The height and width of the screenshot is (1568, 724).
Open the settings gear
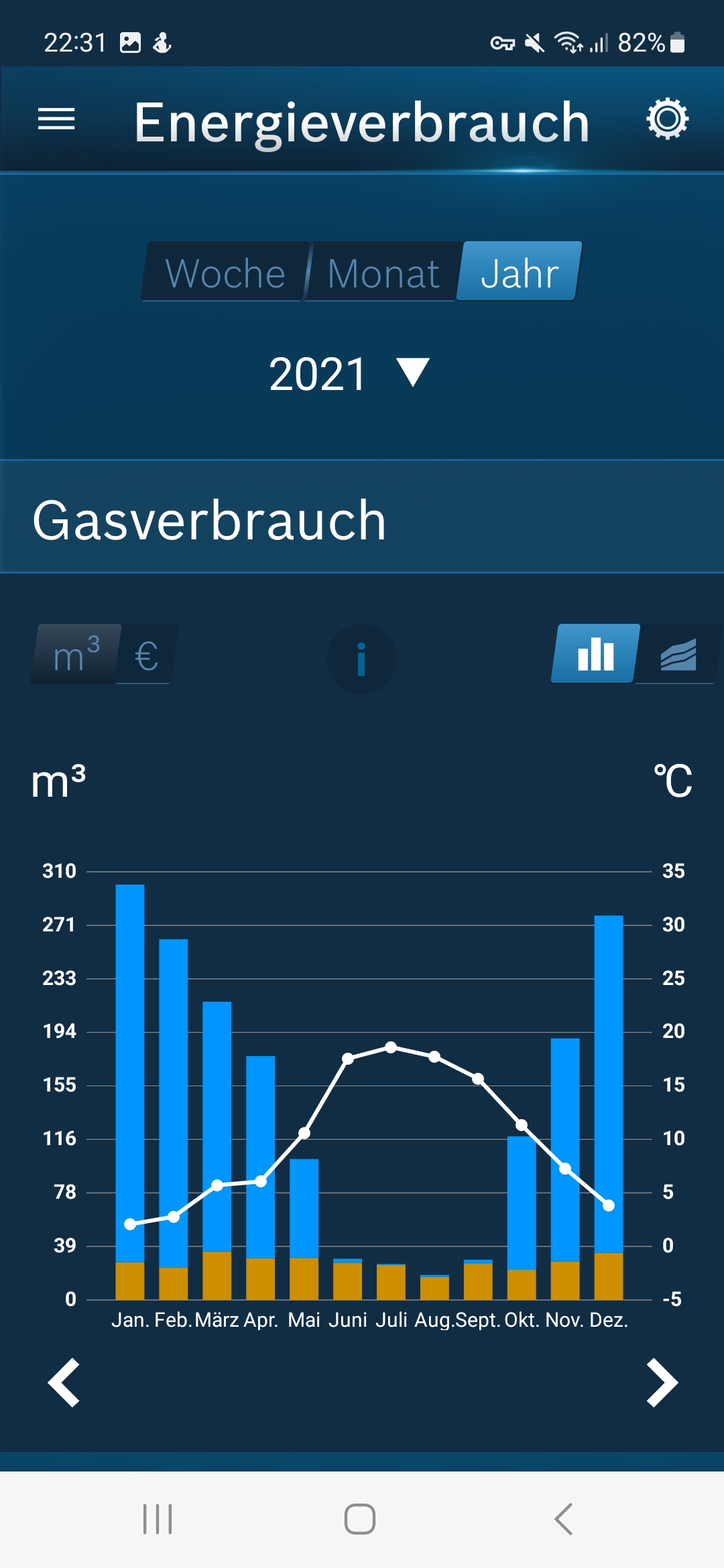click(x=667, y=119)
